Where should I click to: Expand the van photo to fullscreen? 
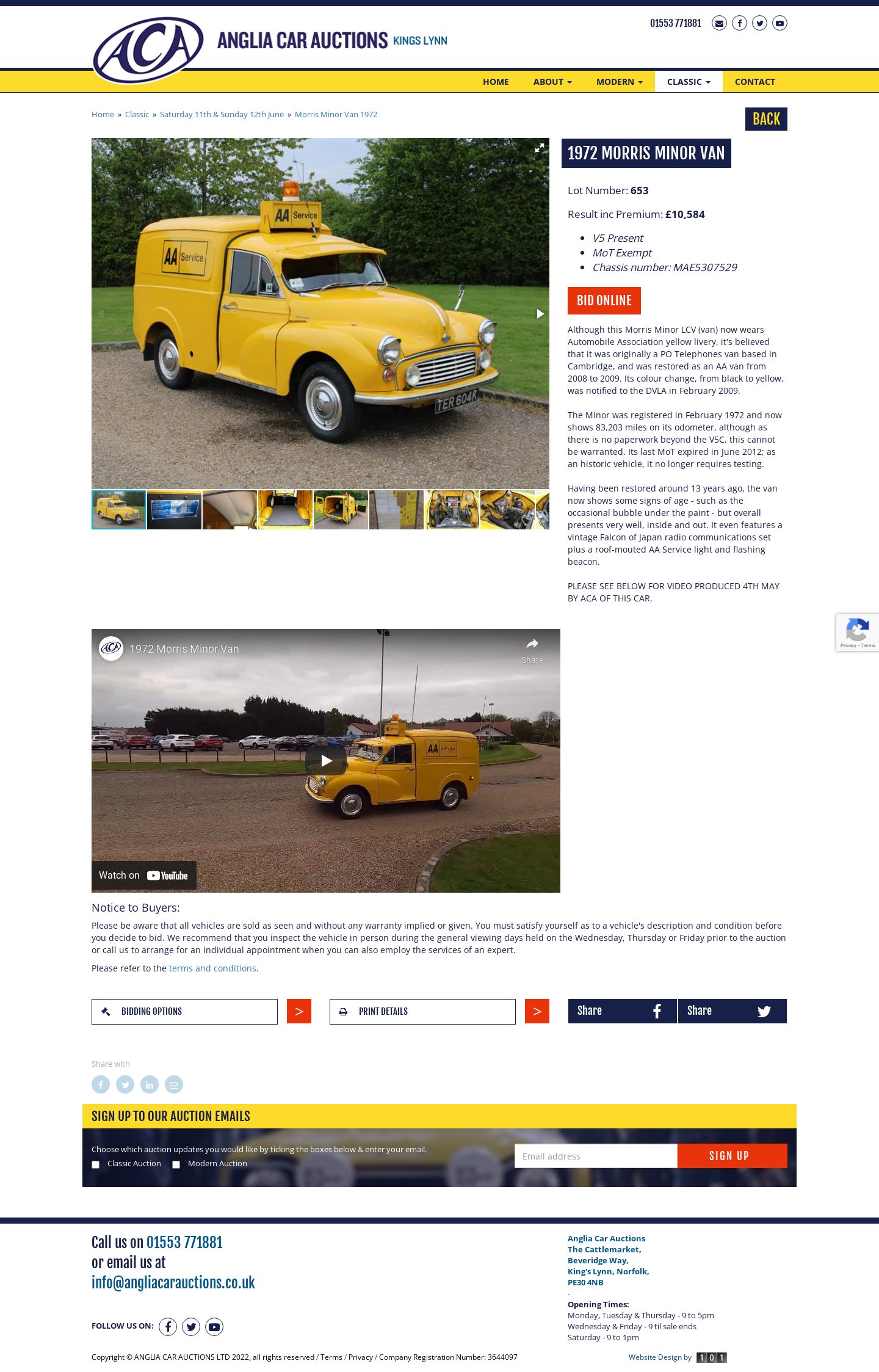(539, 148)
